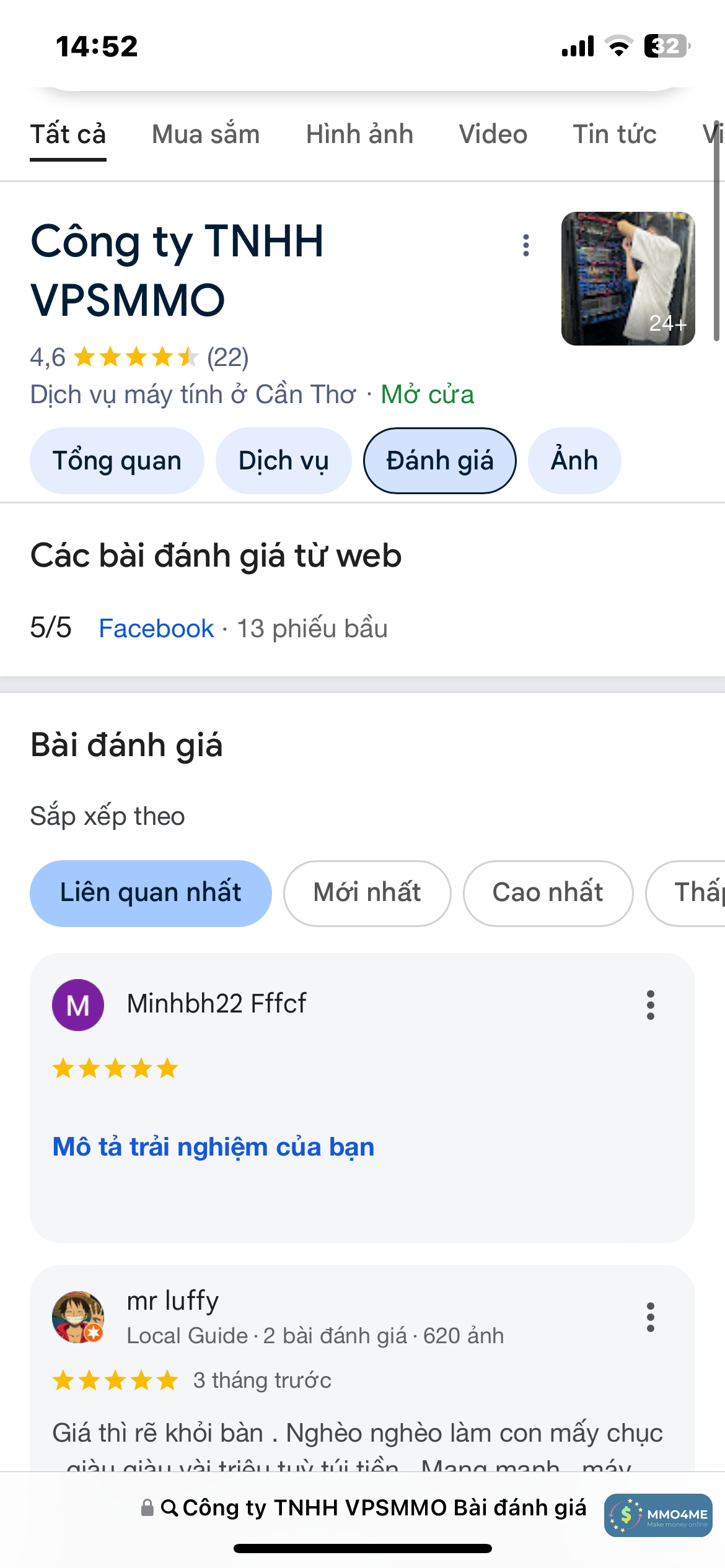Sort reviews by Cao nhất
This screenshot has height=1568, width=725.
(548, 893)
